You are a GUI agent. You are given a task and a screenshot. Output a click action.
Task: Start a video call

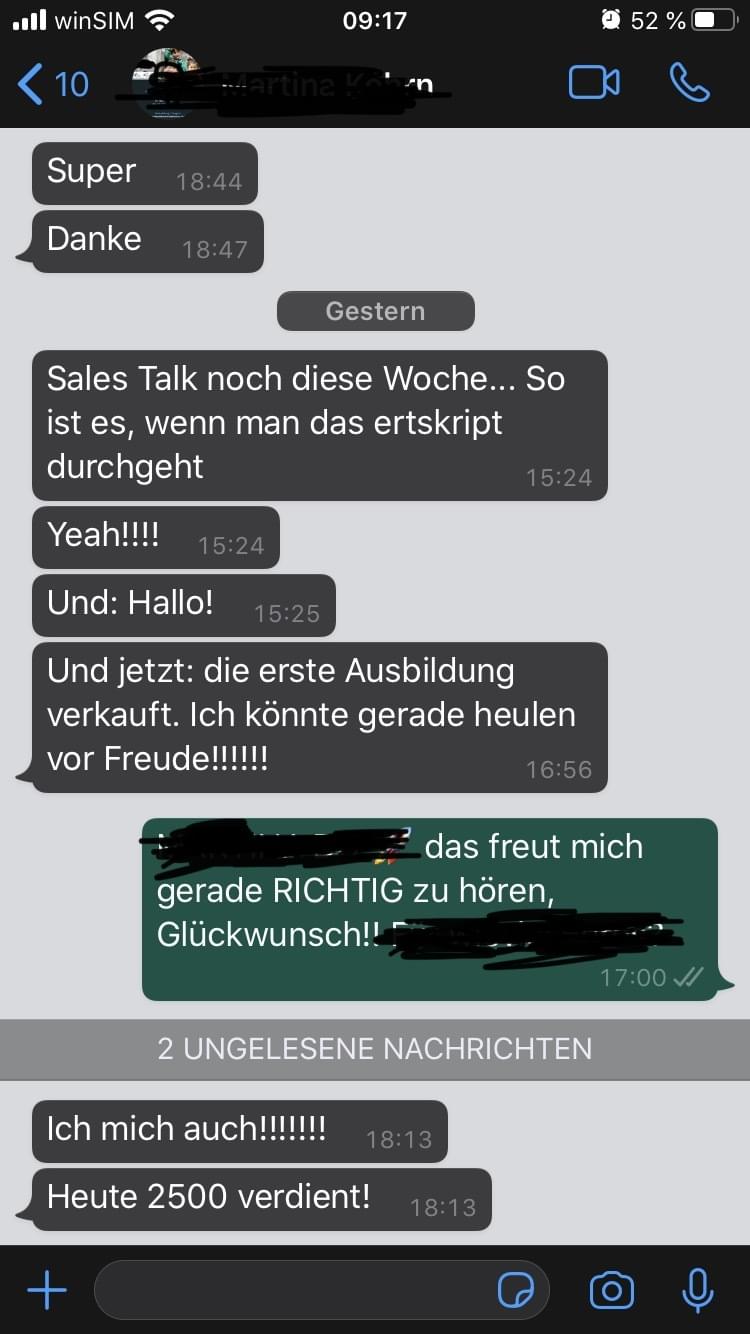594,83
